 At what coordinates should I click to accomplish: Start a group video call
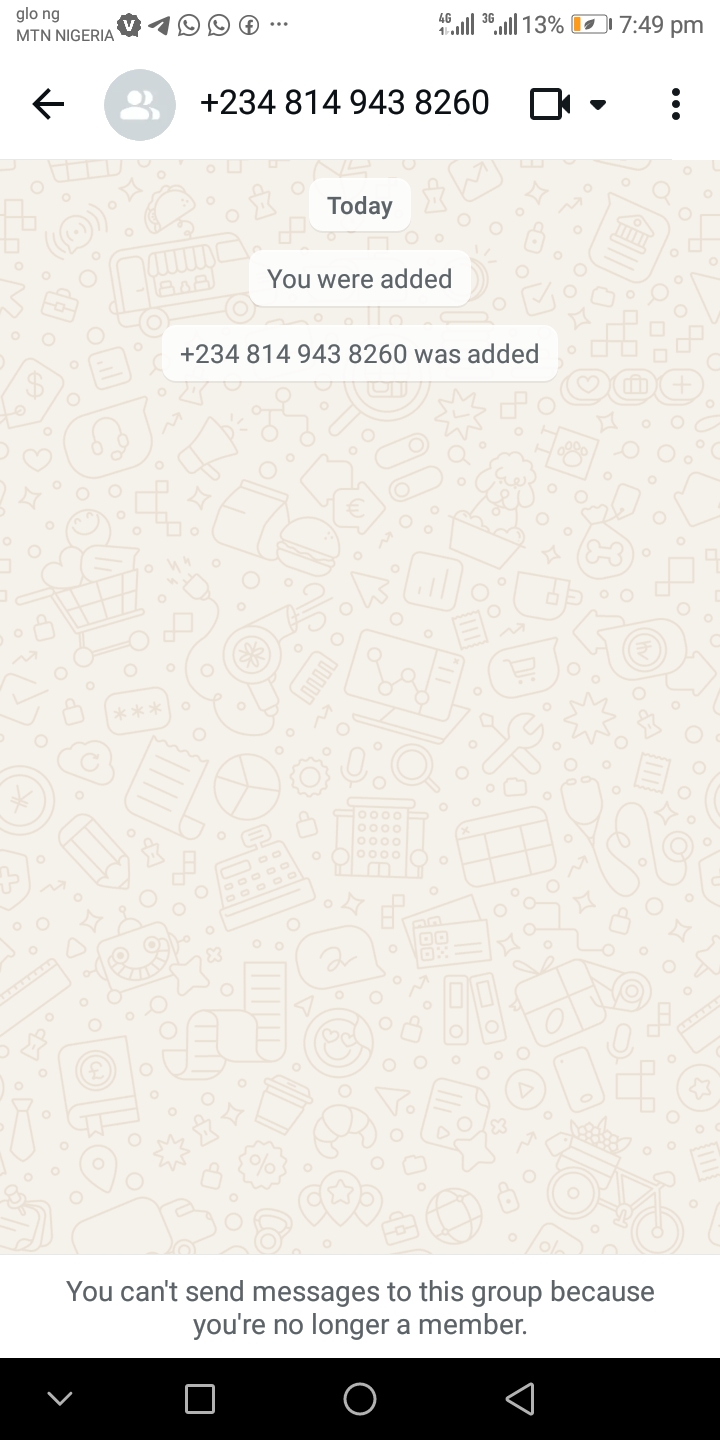point(549,104)
